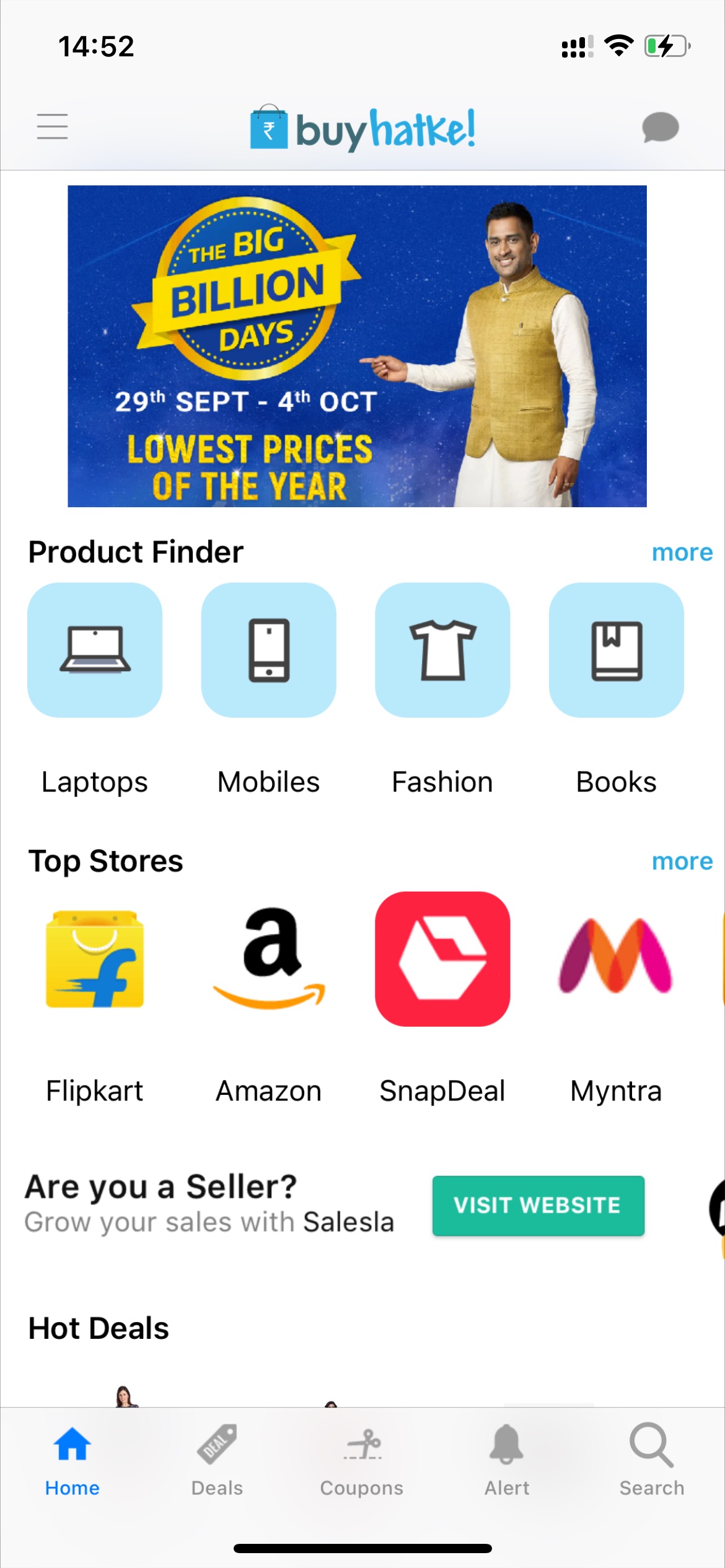The image size is (725, 1568).
Task: Open the hamburger drawer menu
Action: pos(52,126)
